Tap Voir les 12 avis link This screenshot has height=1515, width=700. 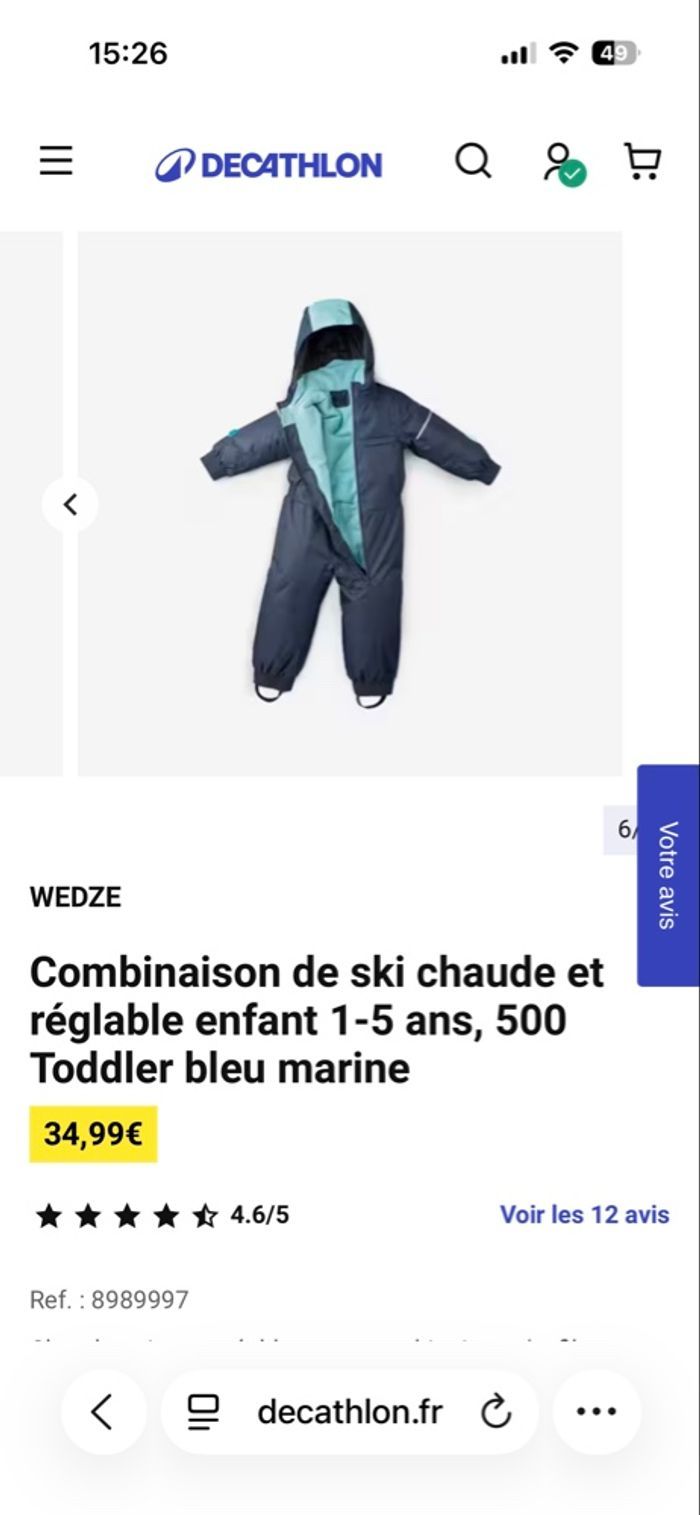point(584,1214)
